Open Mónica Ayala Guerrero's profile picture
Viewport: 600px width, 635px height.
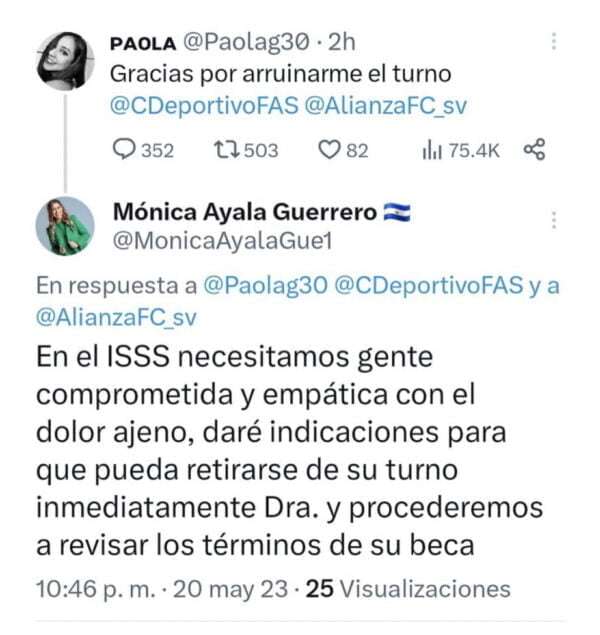(x=65, y=226)
